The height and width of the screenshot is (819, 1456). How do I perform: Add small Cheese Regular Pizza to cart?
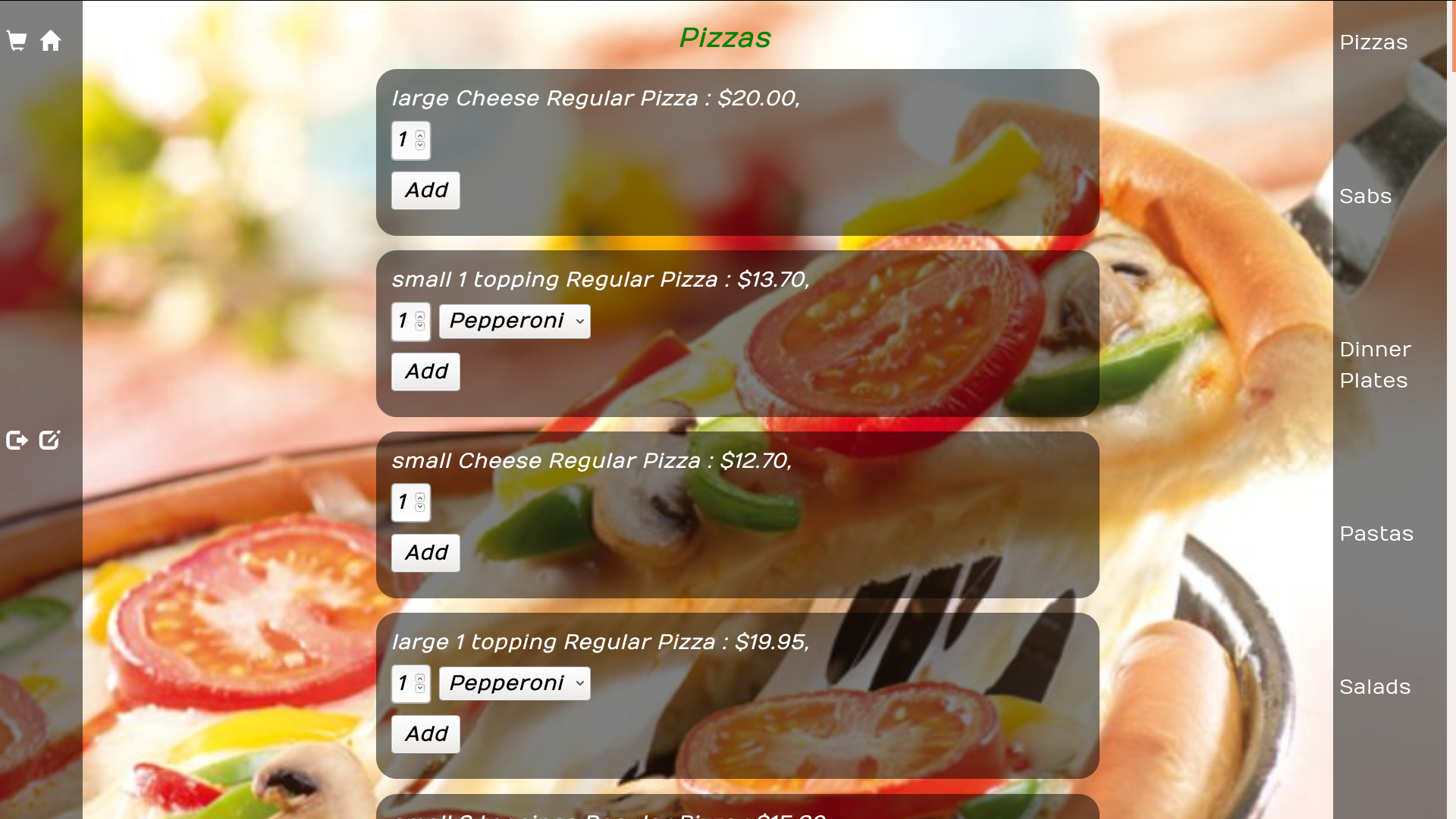425,553
